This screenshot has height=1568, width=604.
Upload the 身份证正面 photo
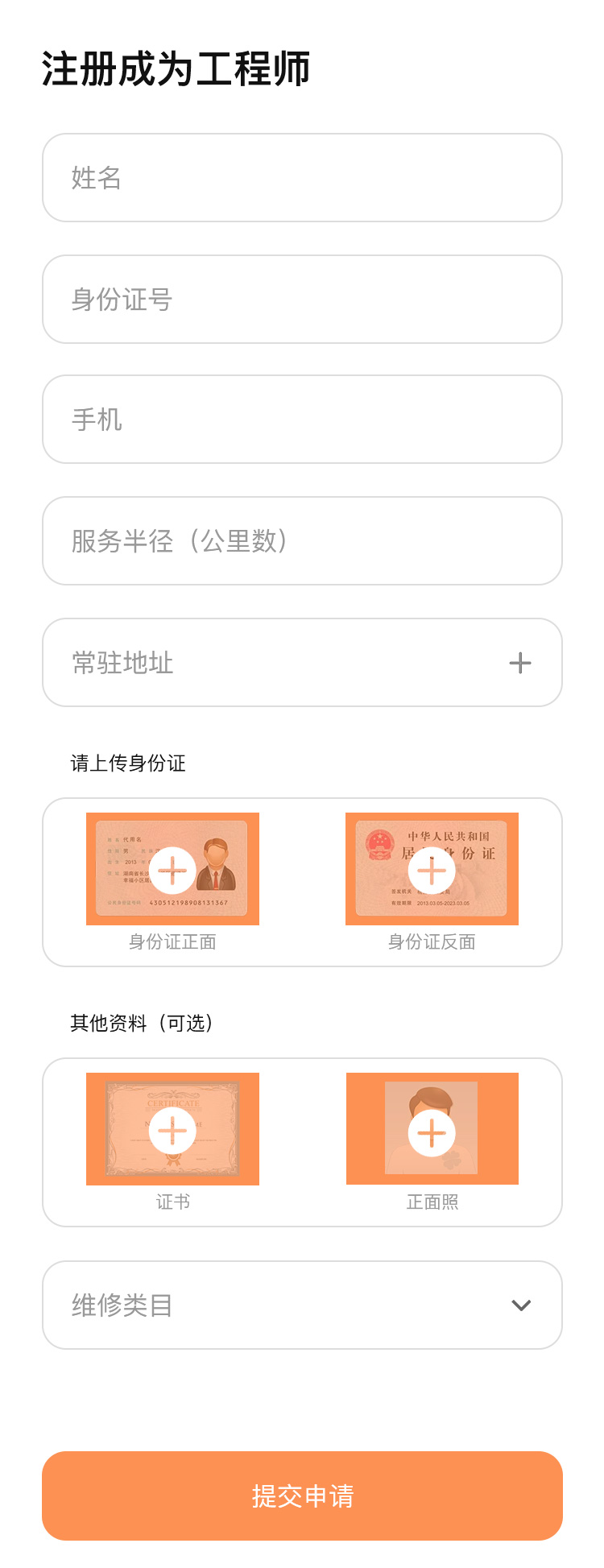172,870
